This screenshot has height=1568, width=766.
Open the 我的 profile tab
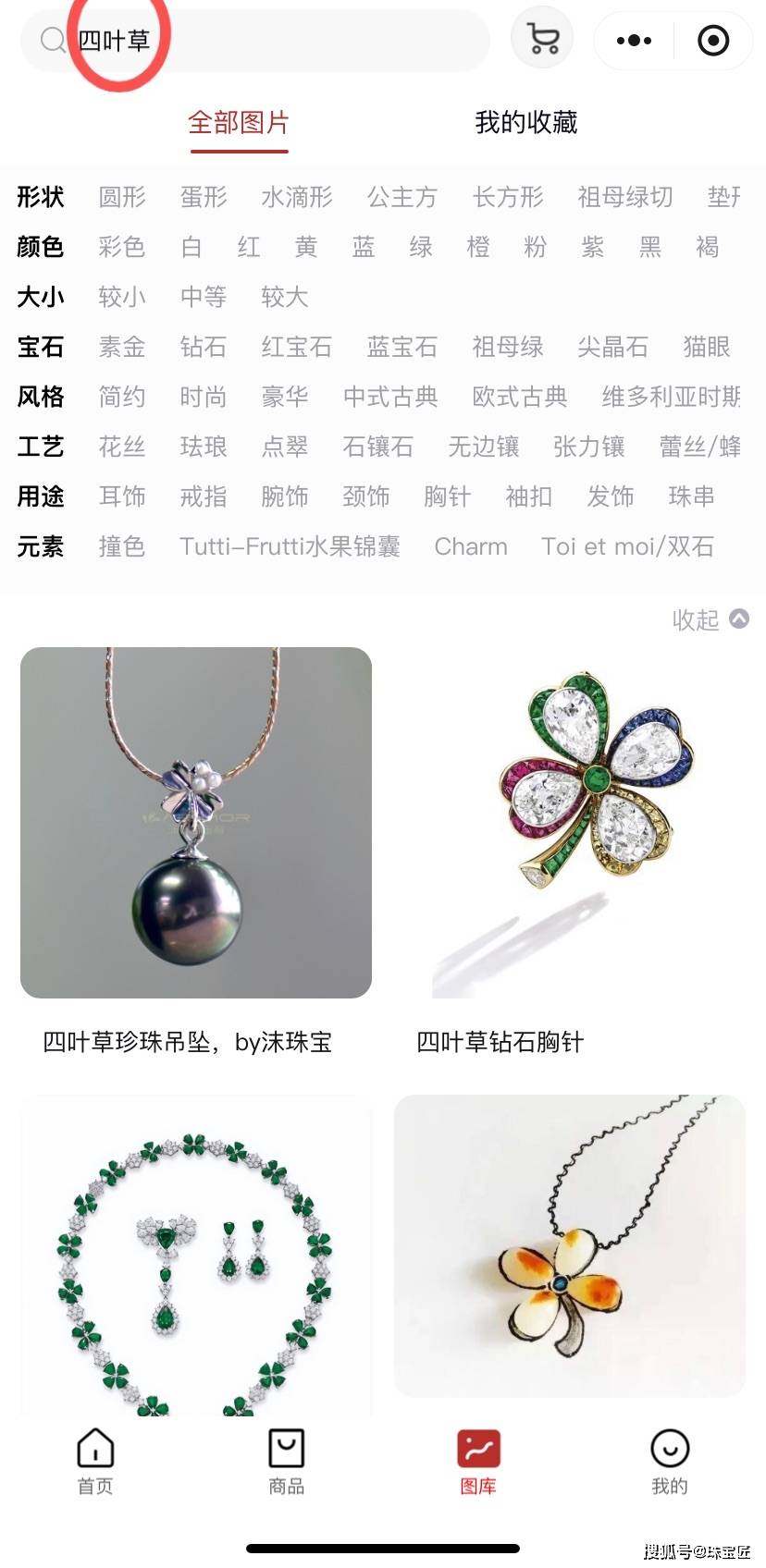pos(670,1461)
